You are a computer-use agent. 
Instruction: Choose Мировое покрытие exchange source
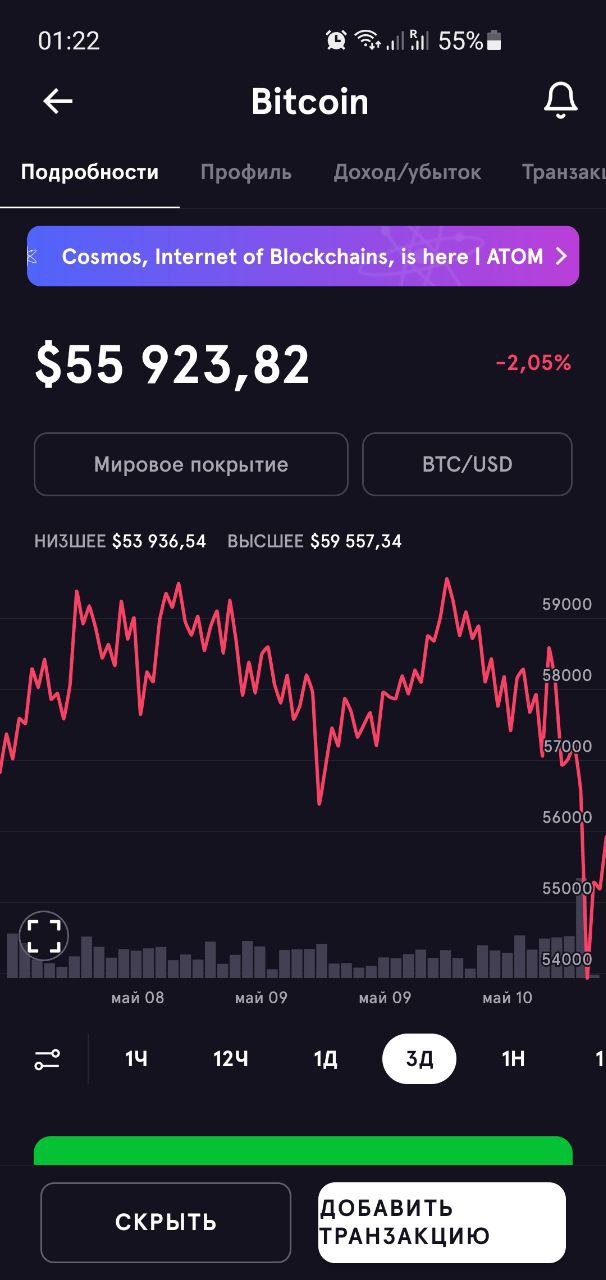191,464
